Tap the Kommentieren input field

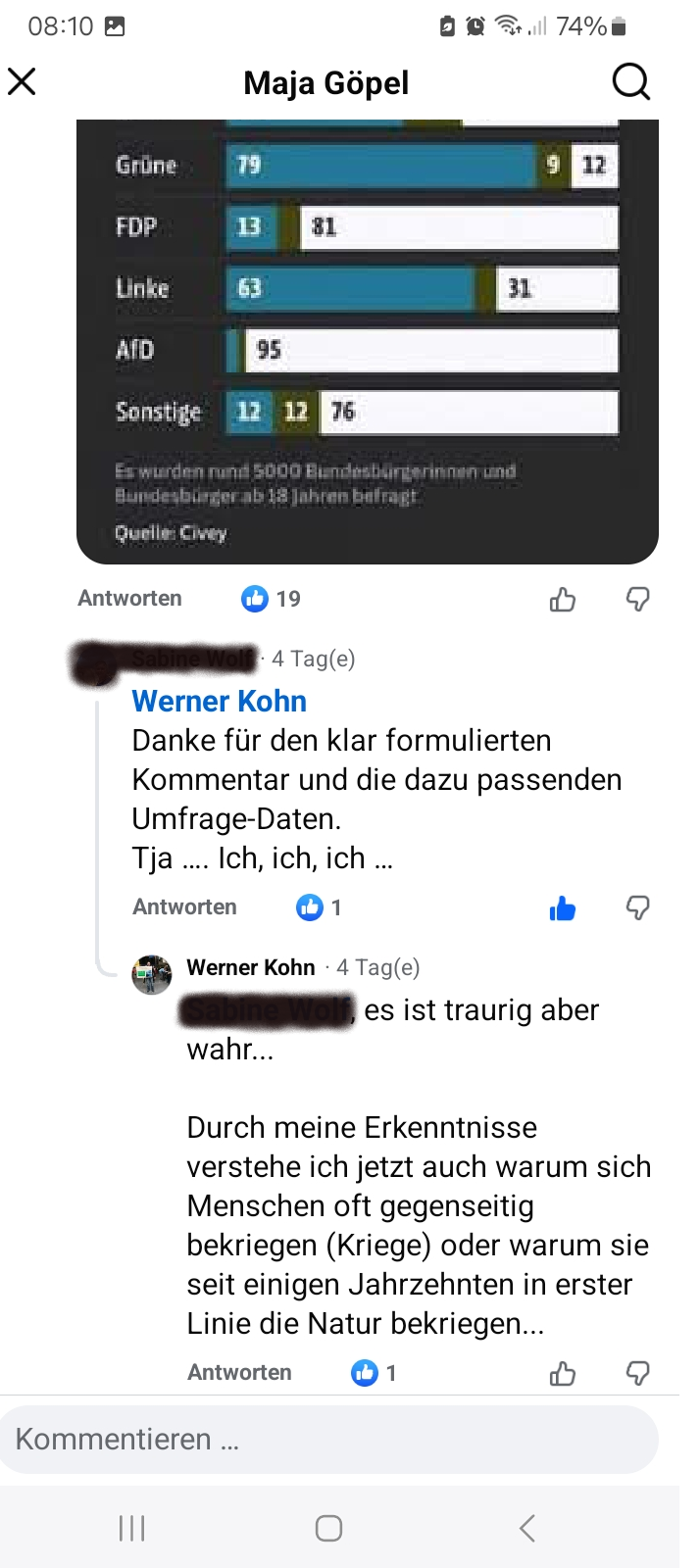(x=328, y=1439)
